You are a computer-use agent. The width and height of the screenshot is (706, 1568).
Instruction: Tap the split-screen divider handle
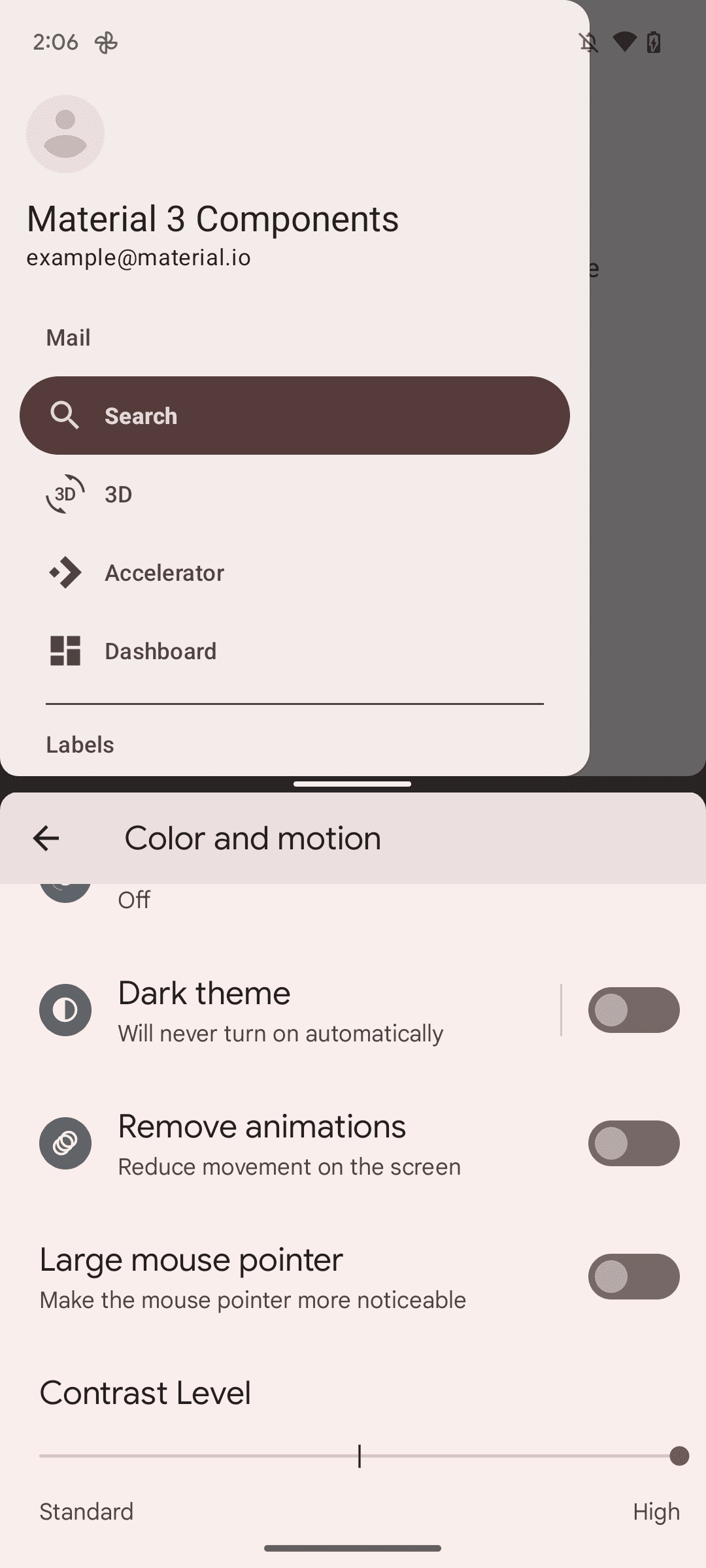[352, 784]
